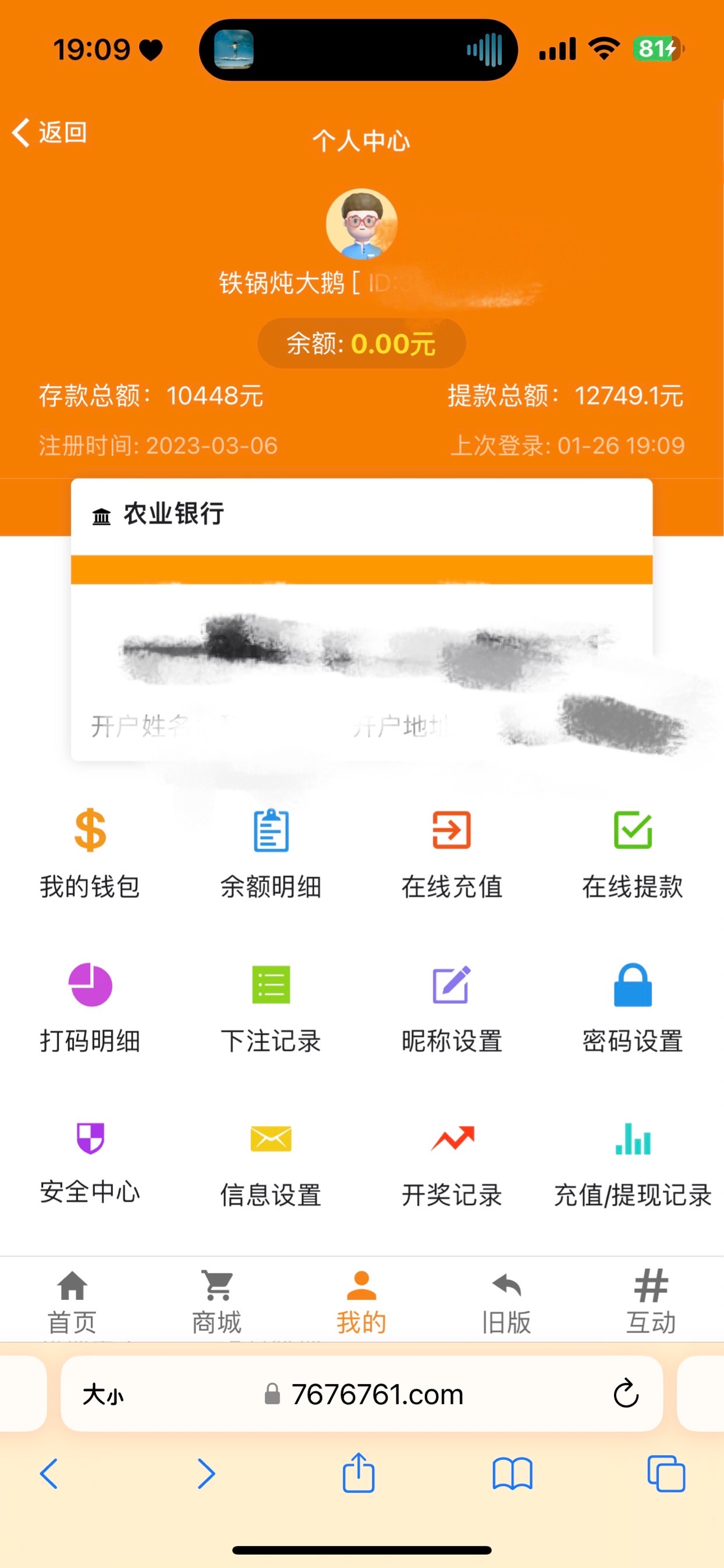Viewport: 724px width, 1568px height.
Task: Open 密码设置 password settings
Action: click(x=632, y=1006)
